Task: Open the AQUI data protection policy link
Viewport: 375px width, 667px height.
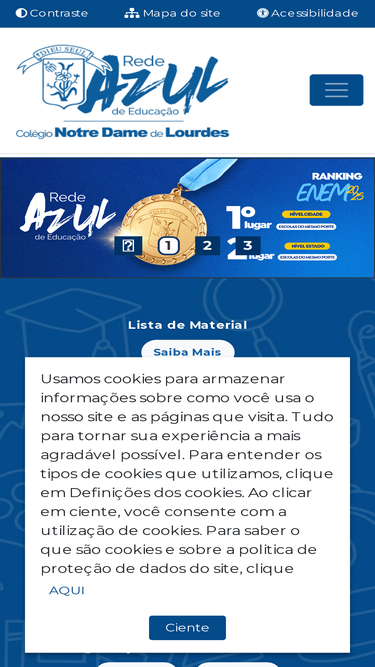Action: click(67, 590)
